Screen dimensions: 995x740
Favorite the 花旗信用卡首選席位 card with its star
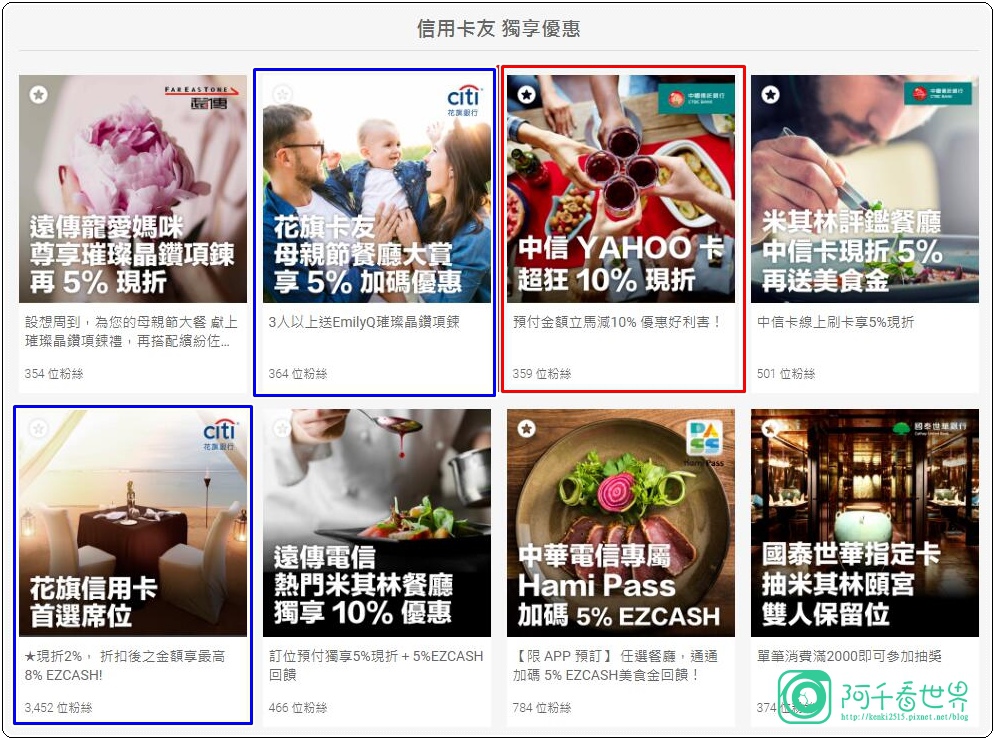pyautogui.click(x=38, y=429)
